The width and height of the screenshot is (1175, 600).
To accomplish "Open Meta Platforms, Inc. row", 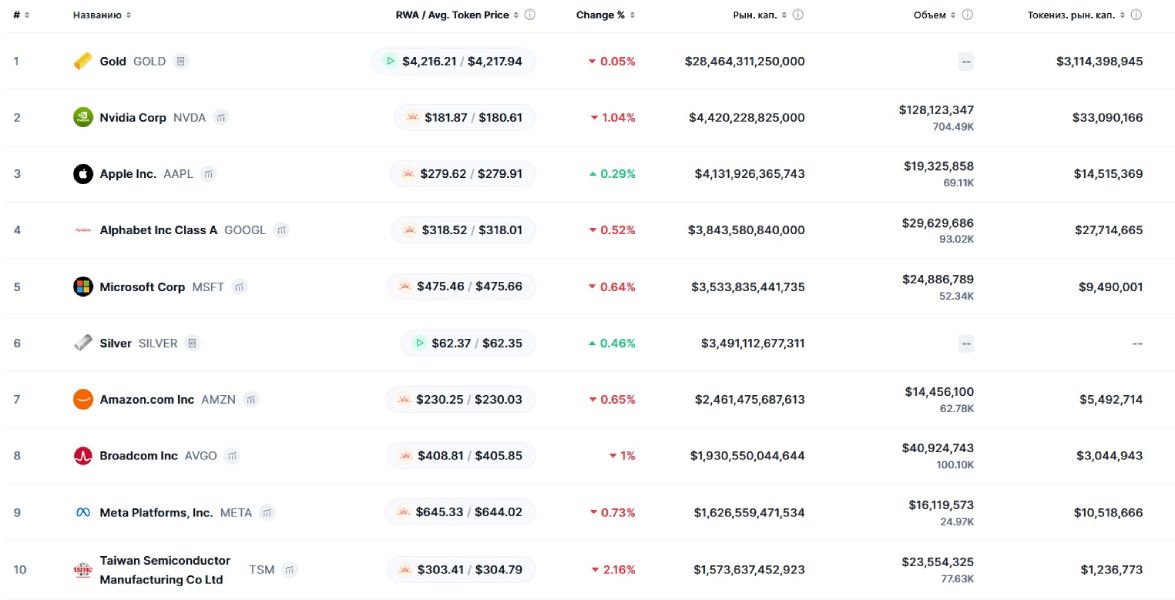I will point(156,513).
